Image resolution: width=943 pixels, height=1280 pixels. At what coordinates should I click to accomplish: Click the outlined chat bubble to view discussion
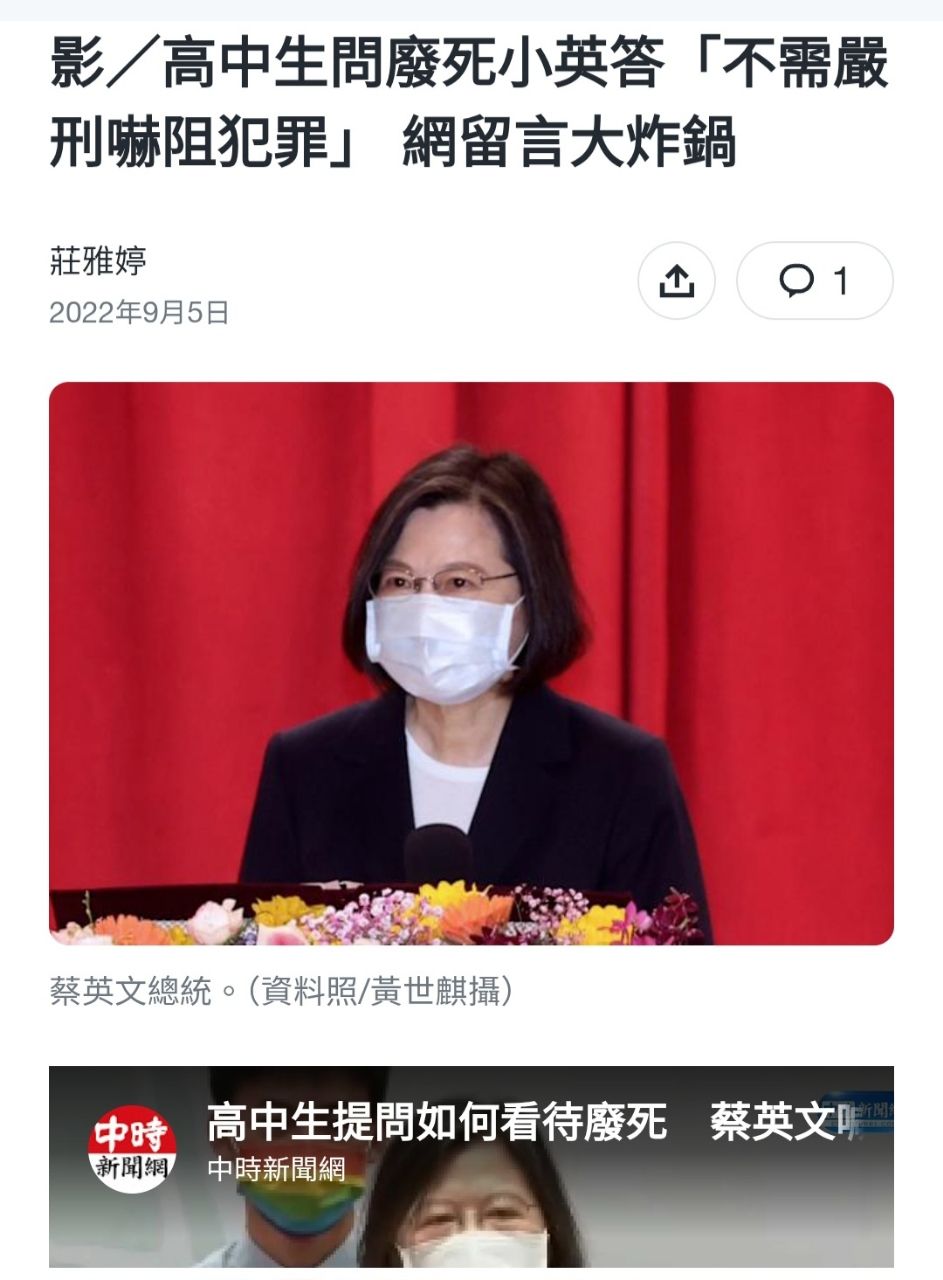798,281
